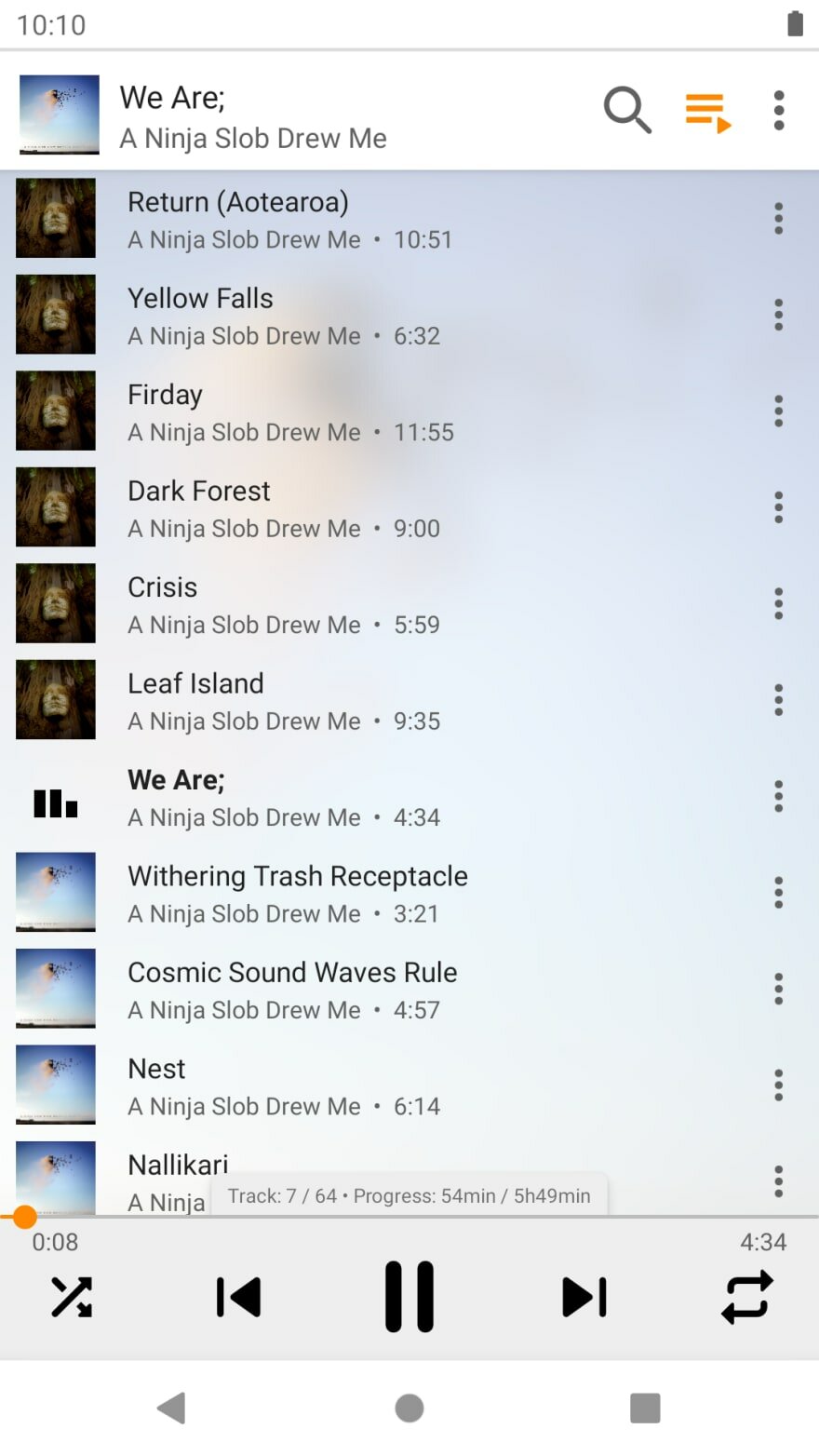This screenshot has width=819, height=1456.
Task: Go back using the system back button
Action: click(x=172, y=1408)
